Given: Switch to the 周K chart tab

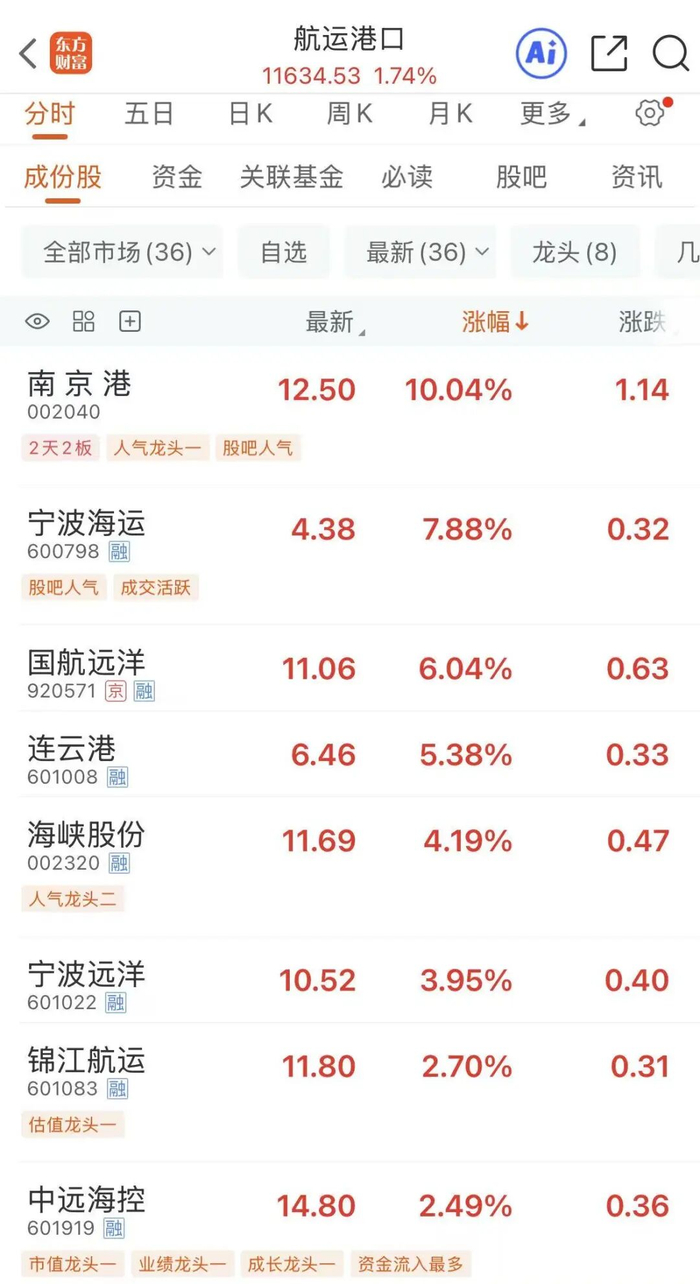Looking at the screenshot, I should (349, 114).
